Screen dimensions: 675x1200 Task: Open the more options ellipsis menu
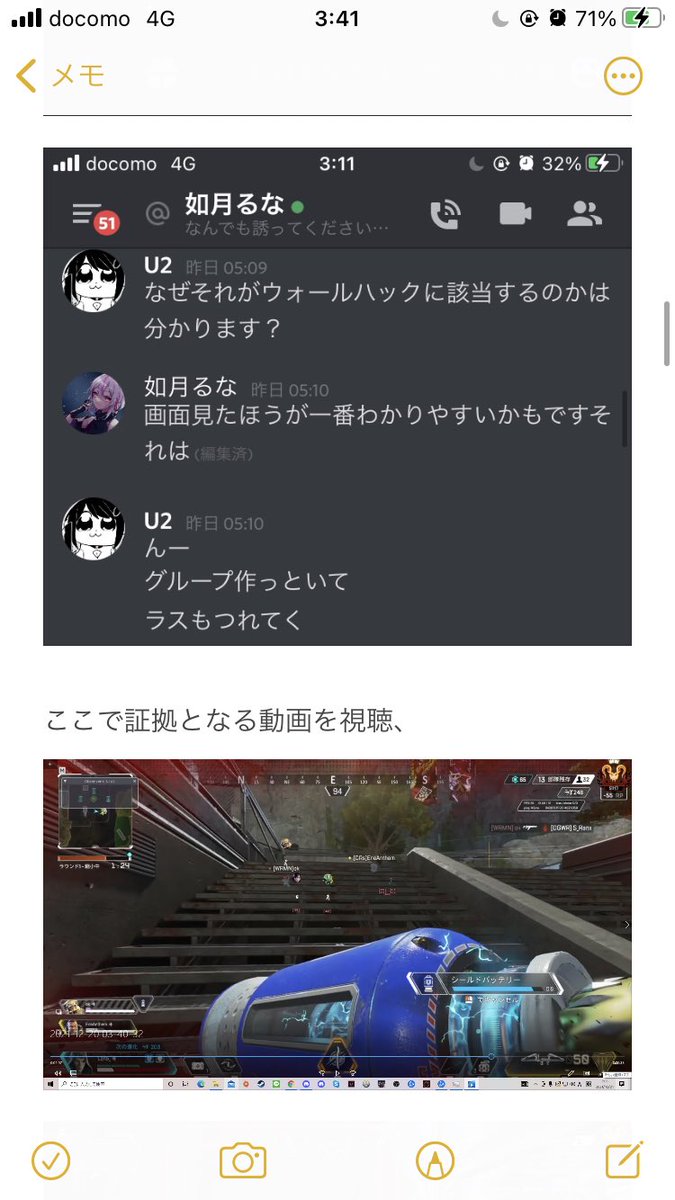click(x=623, y=76)
